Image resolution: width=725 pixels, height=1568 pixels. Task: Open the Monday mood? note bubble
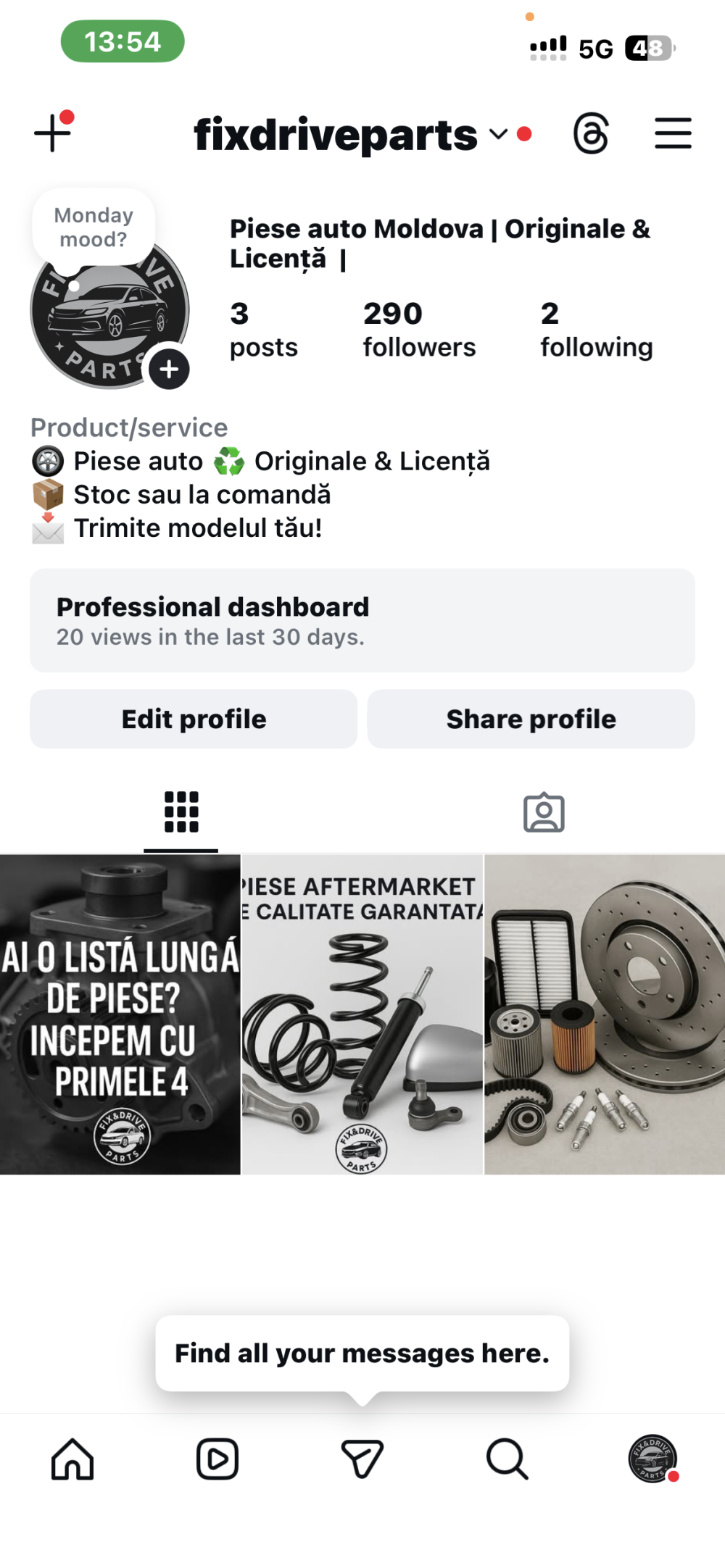click(94, 228)
